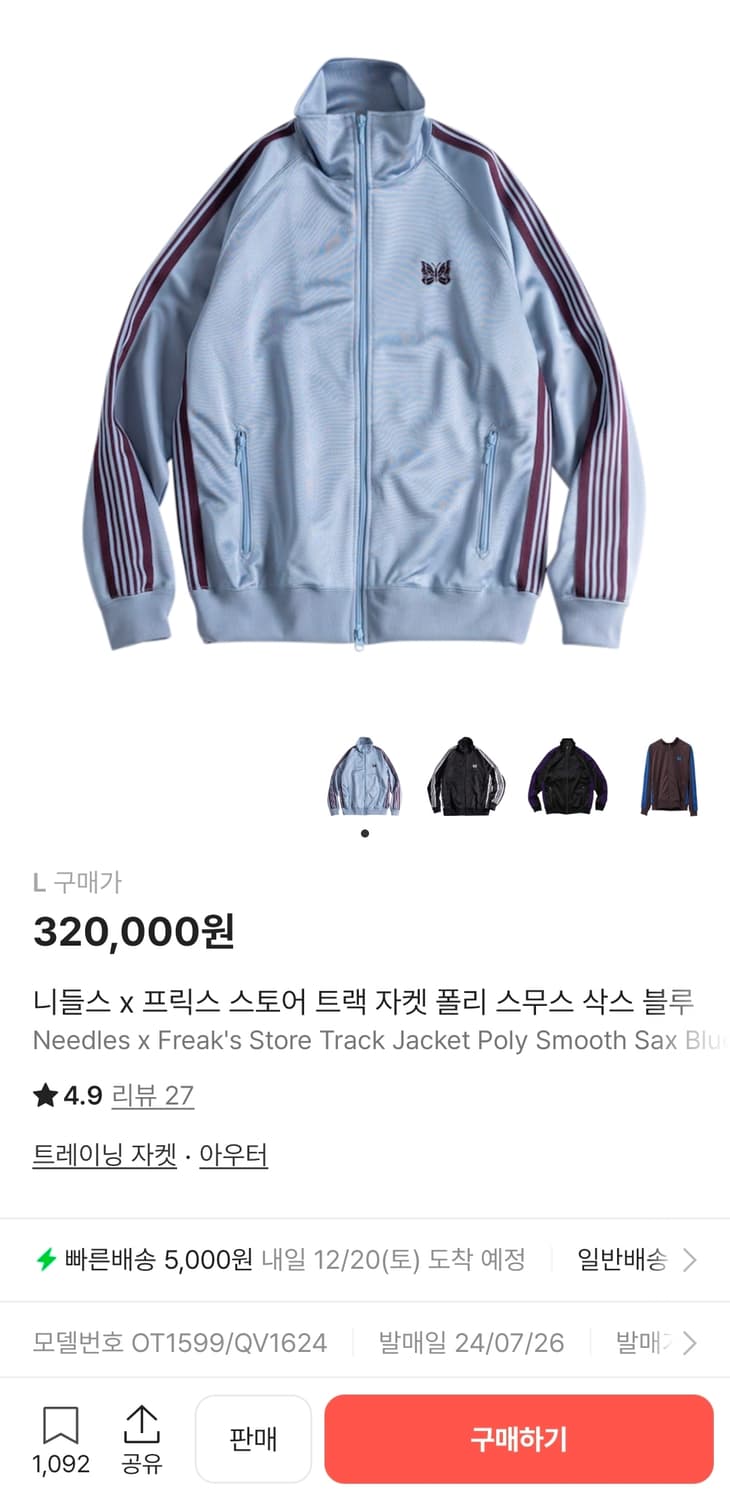Click the 판매 sell button
The height and width of the screenshot is (1500, 730).
253,1438
